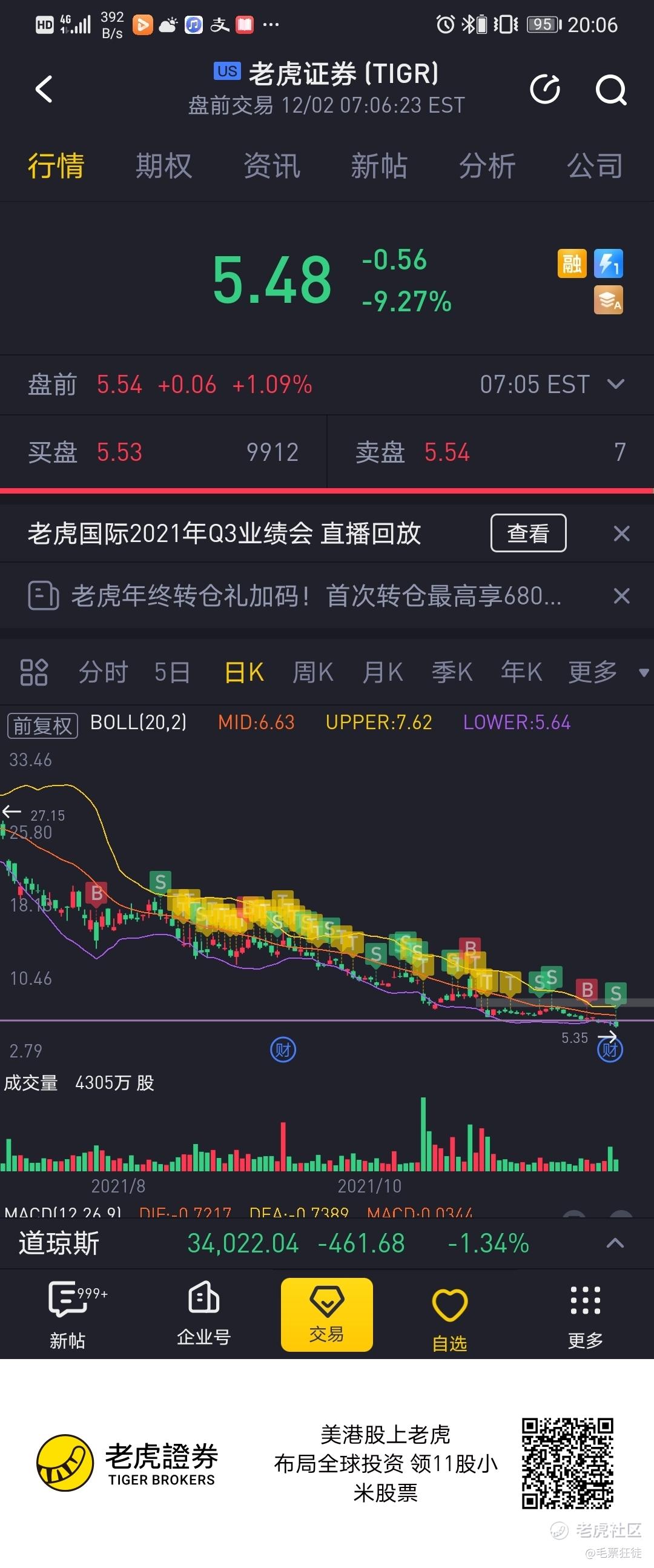This screenshot has height=1568, width=654.
Task: Open the 公司 tab
Action: pos(595,166)
